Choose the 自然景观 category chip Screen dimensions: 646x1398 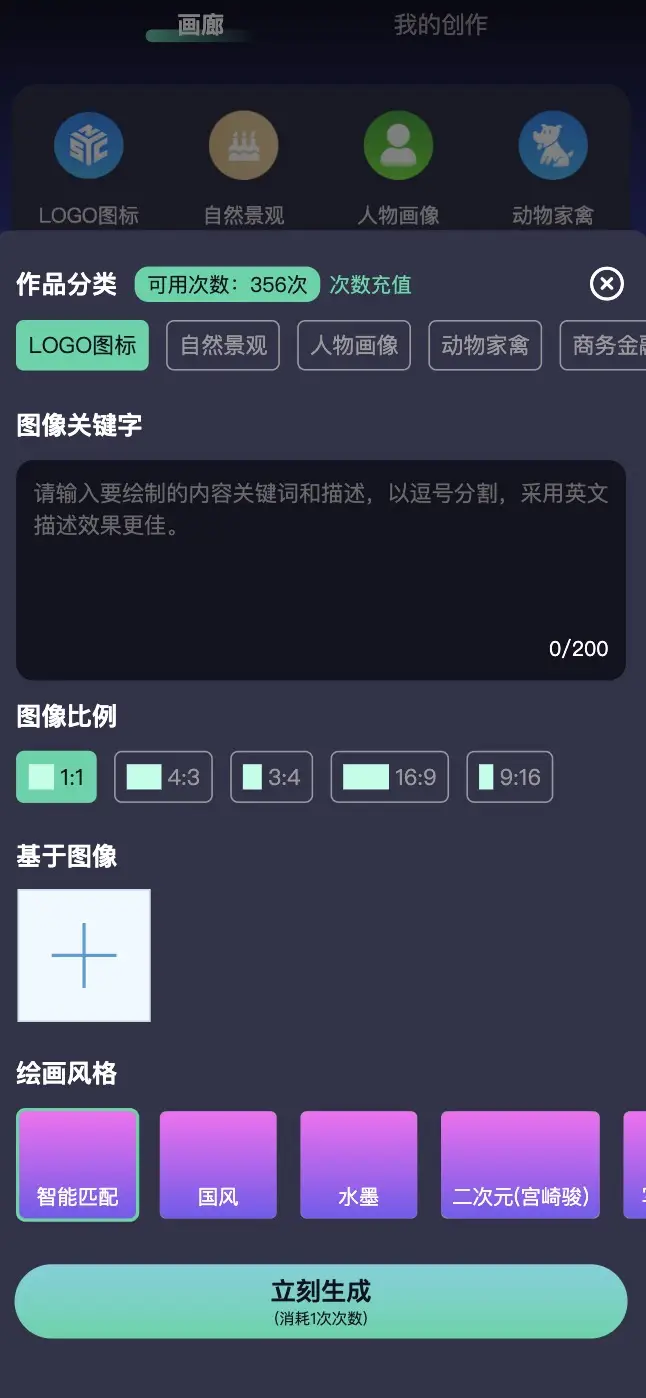(x=223, y=346)
